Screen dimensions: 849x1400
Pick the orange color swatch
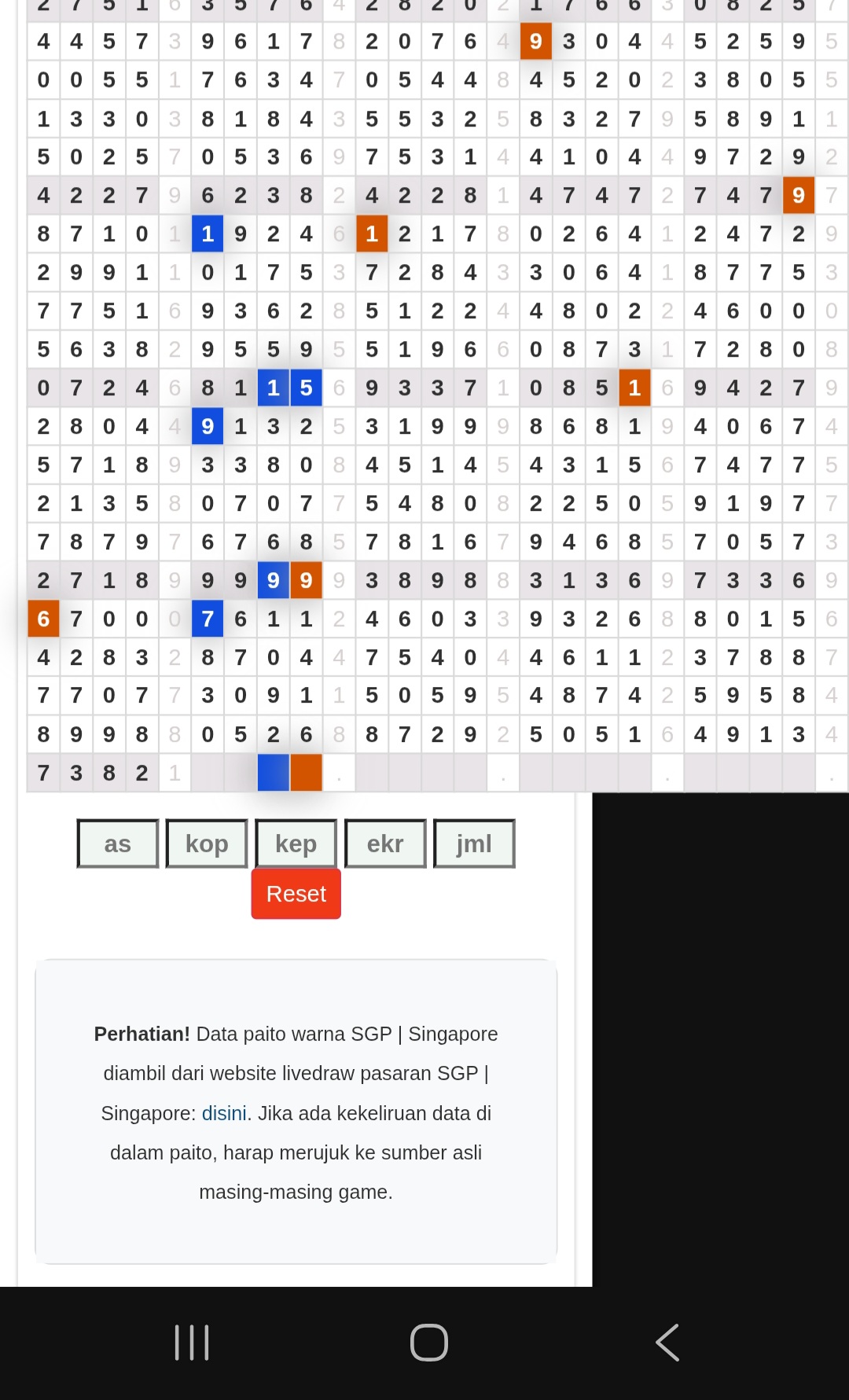(306, 773)
